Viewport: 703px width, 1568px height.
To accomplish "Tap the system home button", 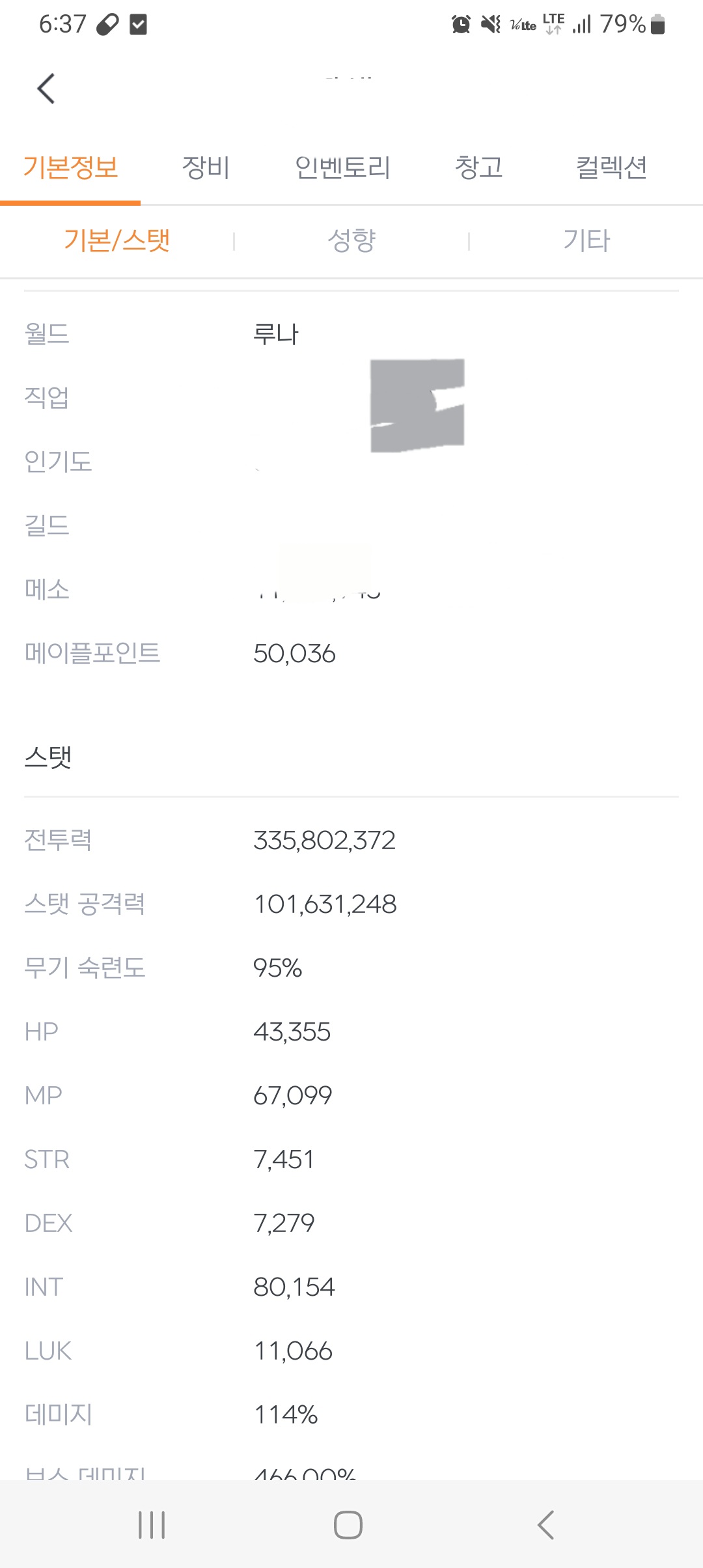I will click(348, 1525).
